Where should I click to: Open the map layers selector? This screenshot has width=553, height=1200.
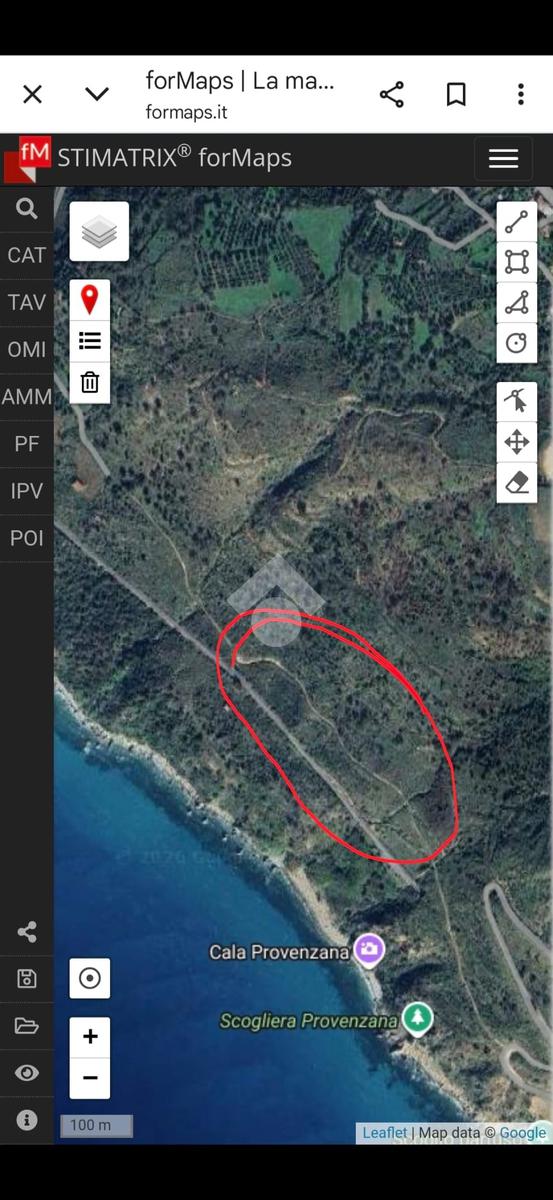click(99, 232)
